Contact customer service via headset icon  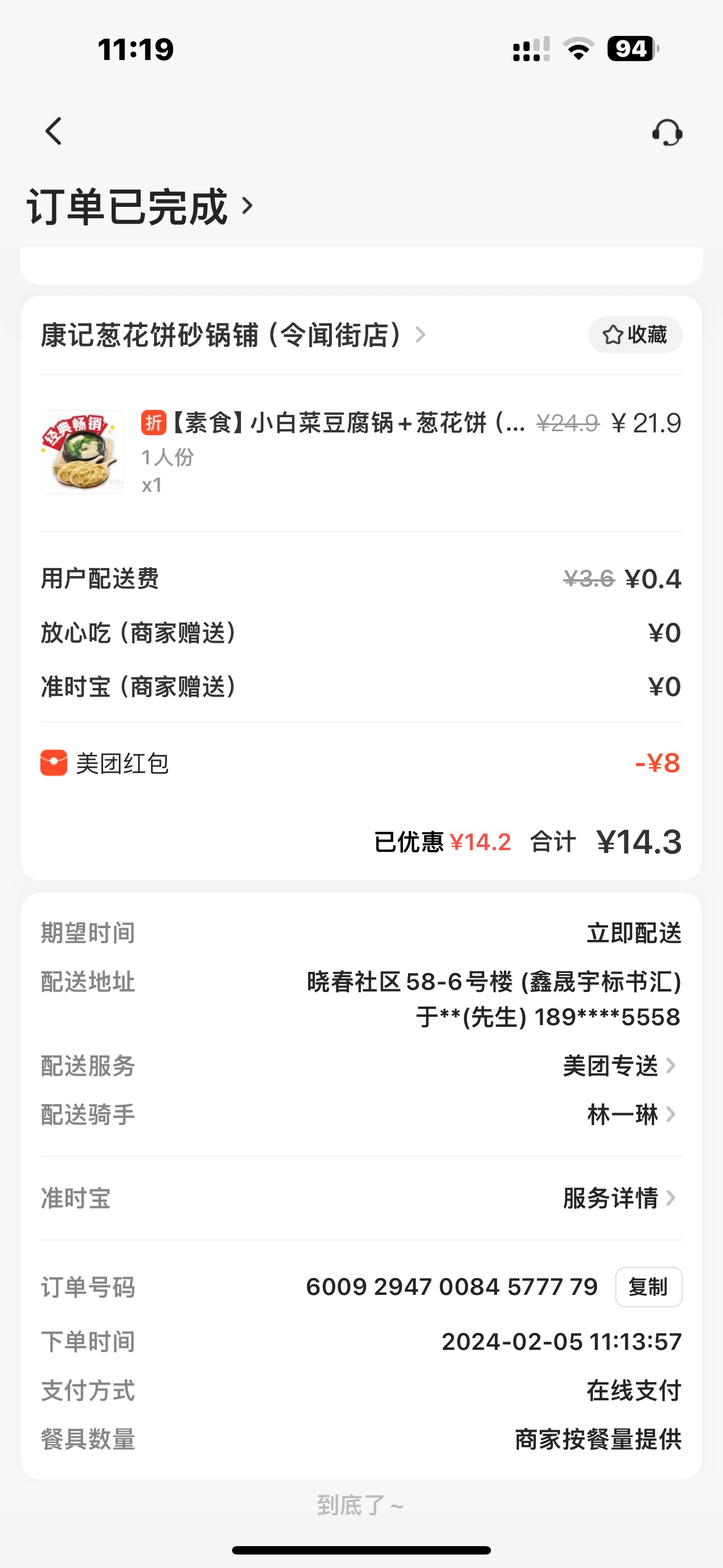[667, 132]
